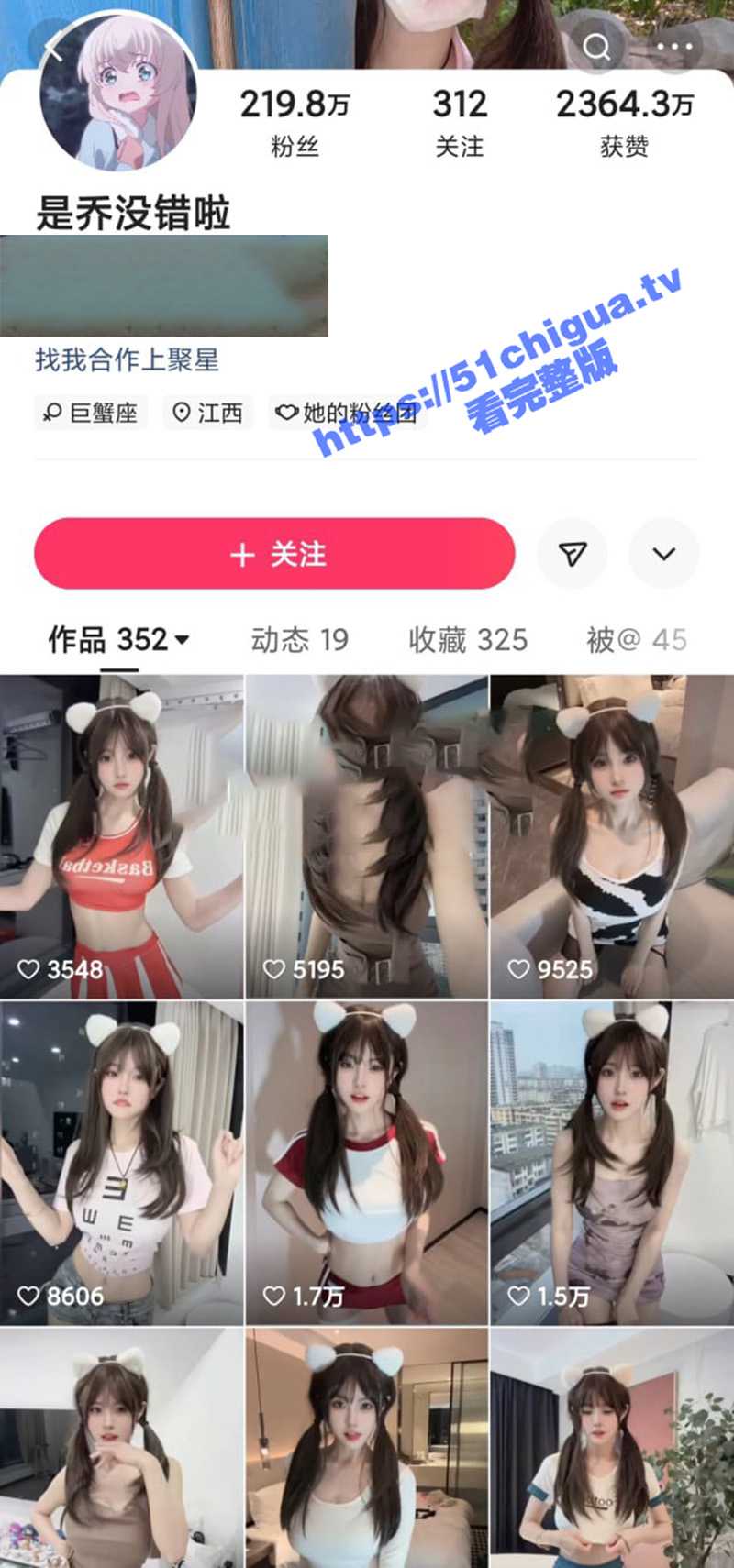Click the 关注 follow button
This screenshot has height=1568, width=734.
pyautogui.click(x=273, y=554)
